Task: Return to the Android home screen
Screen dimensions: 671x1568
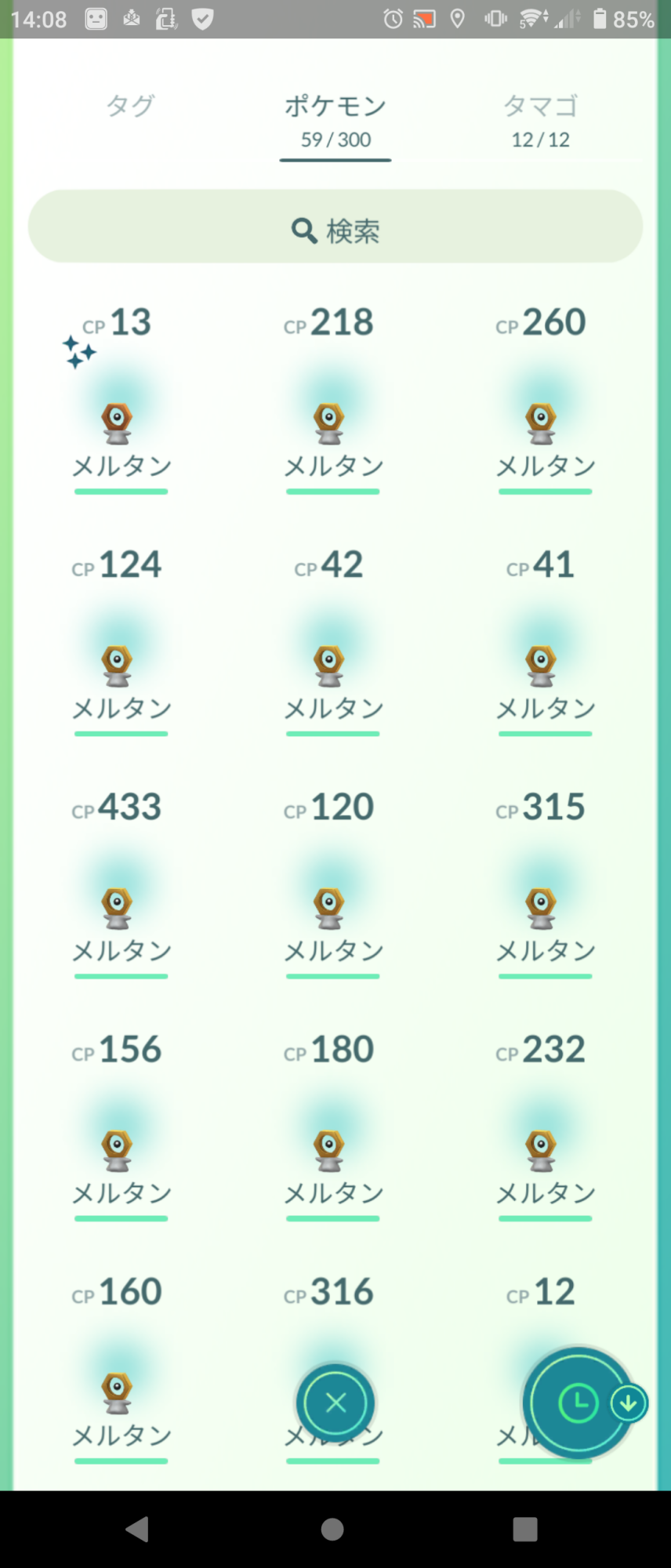Action: click(x=332, y=1529)
